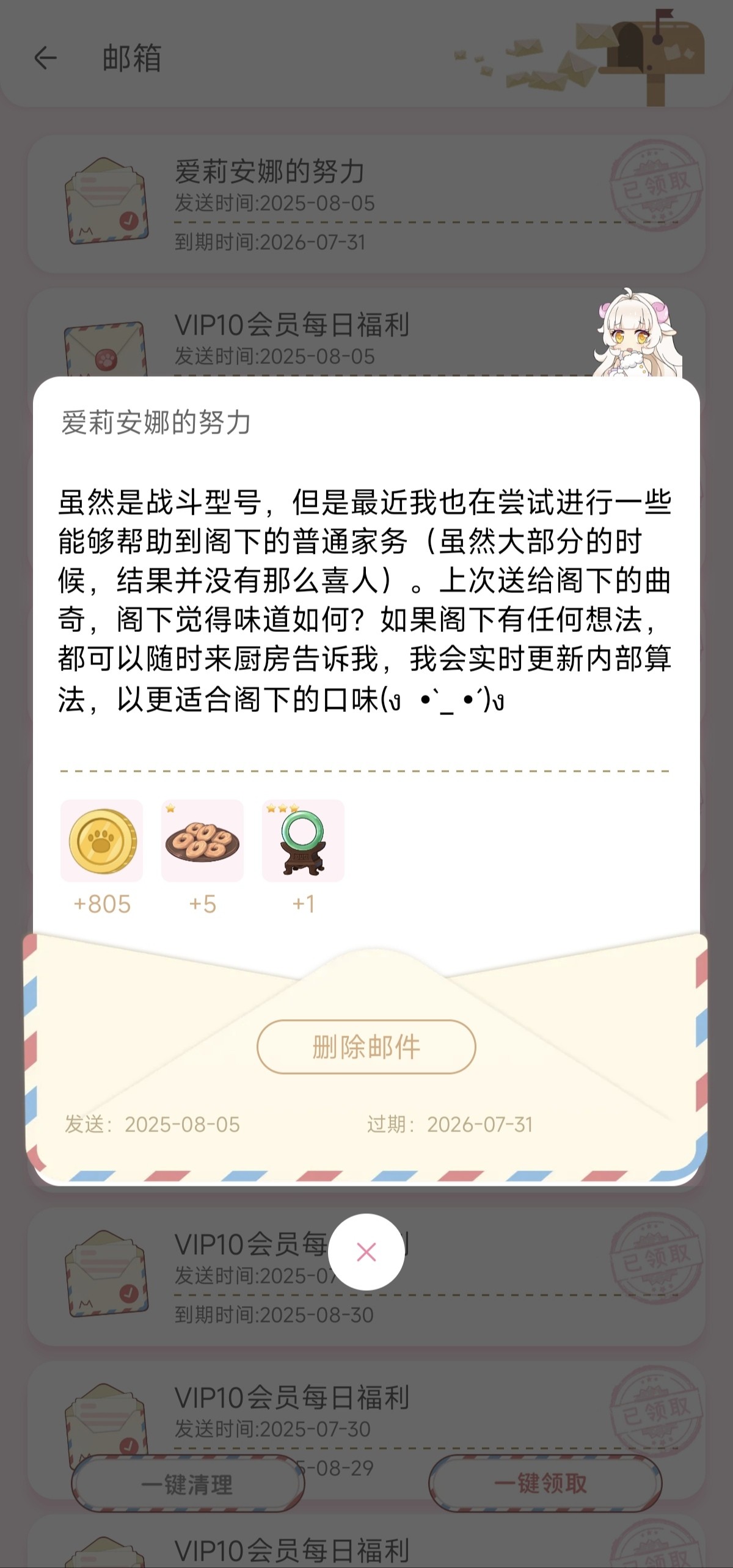Viewport: 733px width, 1568px height.
Task: Inspect the +1 jade ring reward
Action: 303,841
